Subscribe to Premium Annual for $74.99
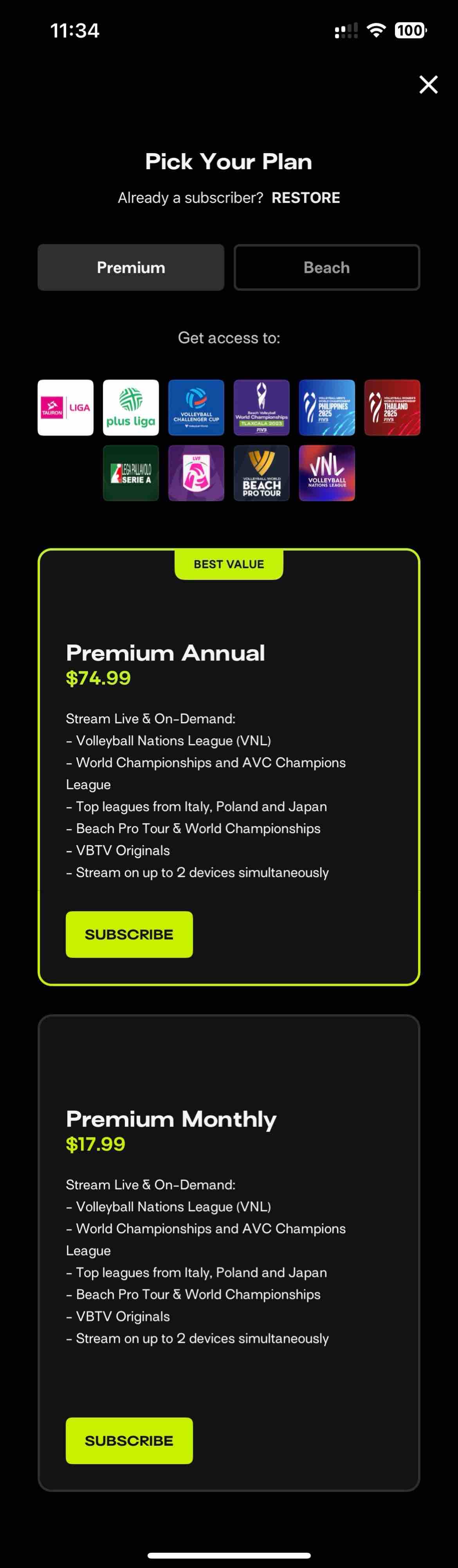This screenshot has width=458, height=1568. pos(129,934)
